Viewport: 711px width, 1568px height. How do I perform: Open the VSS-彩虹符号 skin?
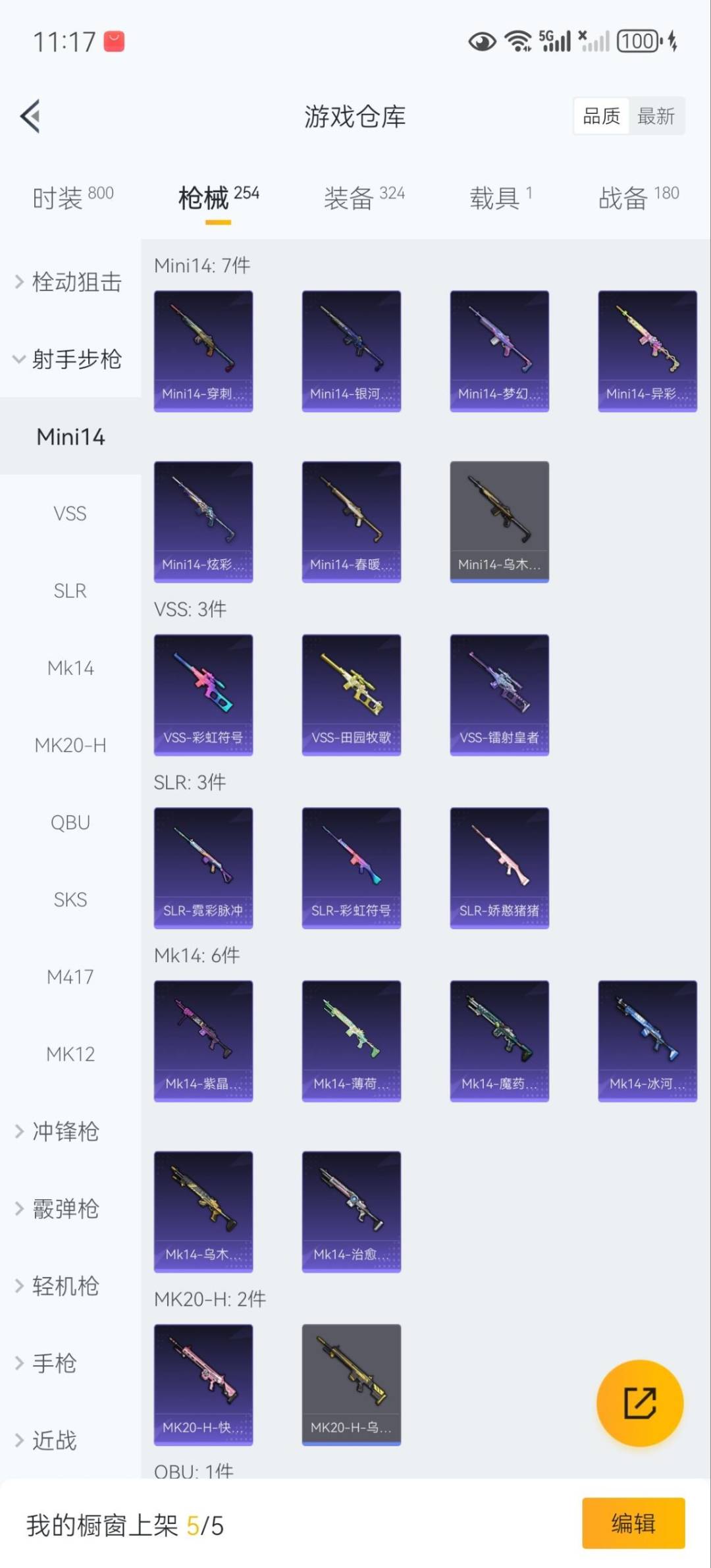click(x=203, y=694)
